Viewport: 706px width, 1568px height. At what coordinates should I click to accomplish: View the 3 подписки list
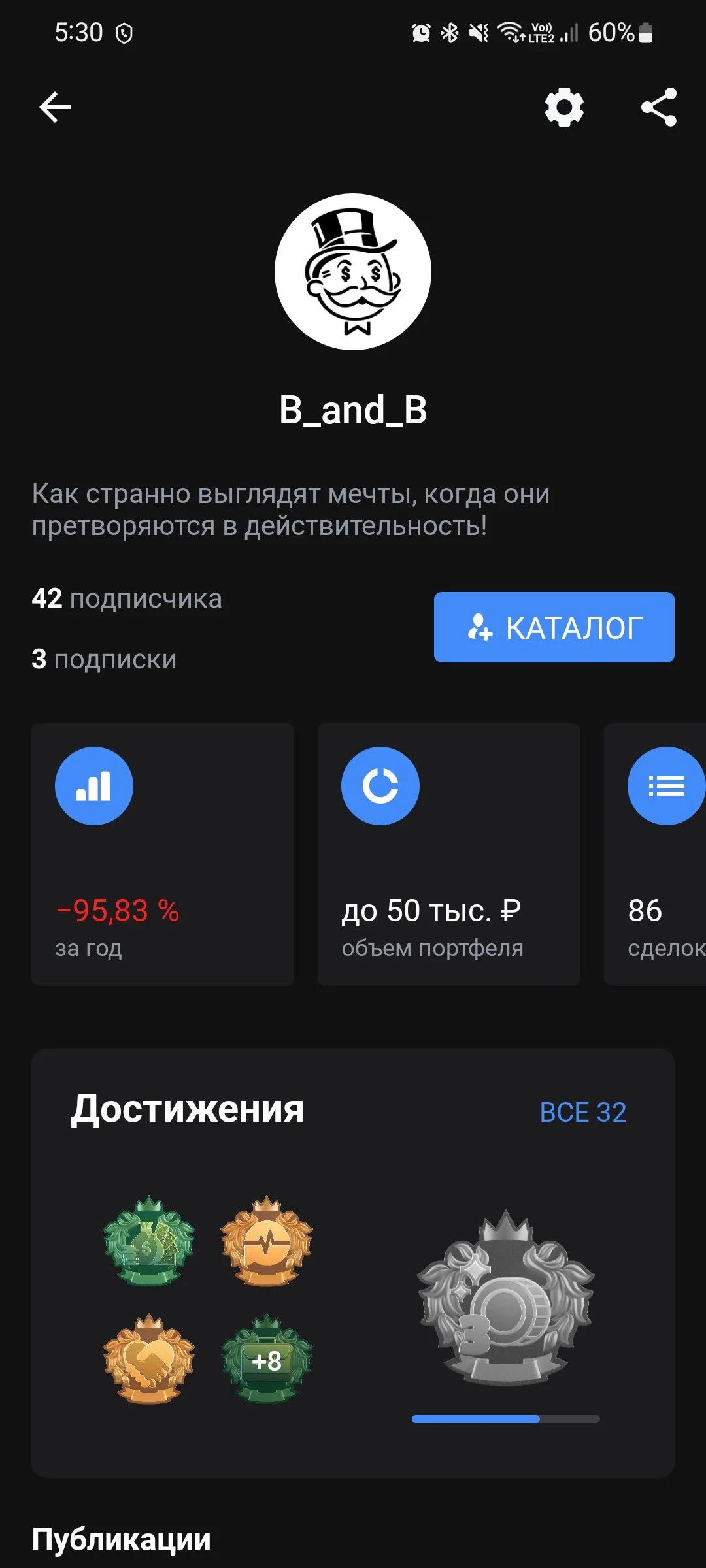pyautogui.click(x=104, y=659)
